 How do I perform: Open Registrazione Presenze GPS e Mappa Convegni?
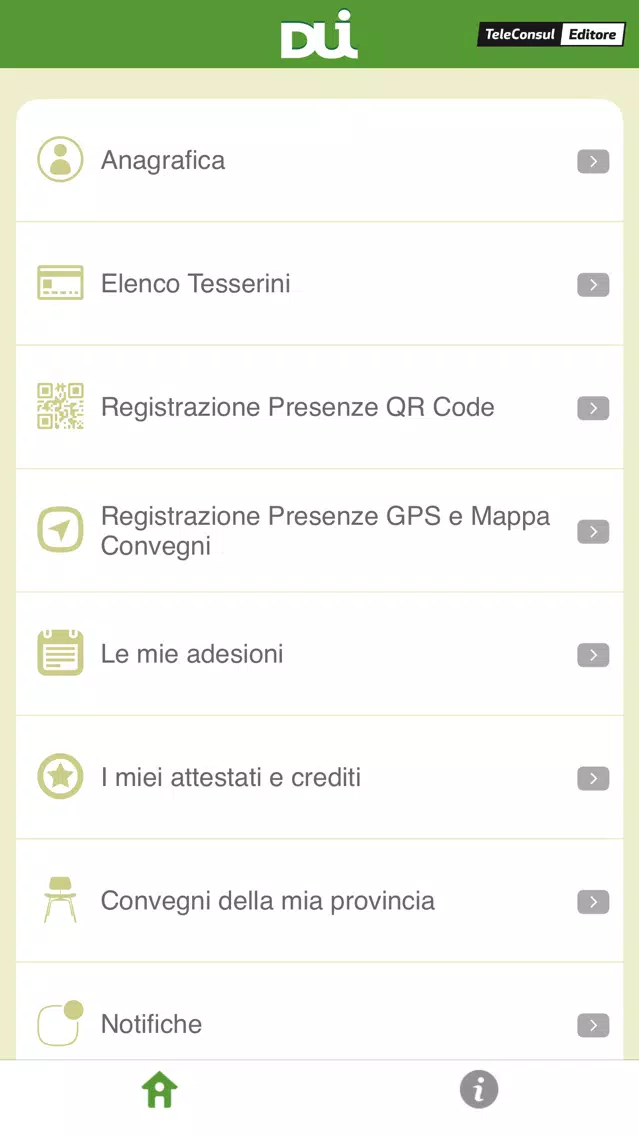pyautogui.click(x=320, y=530)
